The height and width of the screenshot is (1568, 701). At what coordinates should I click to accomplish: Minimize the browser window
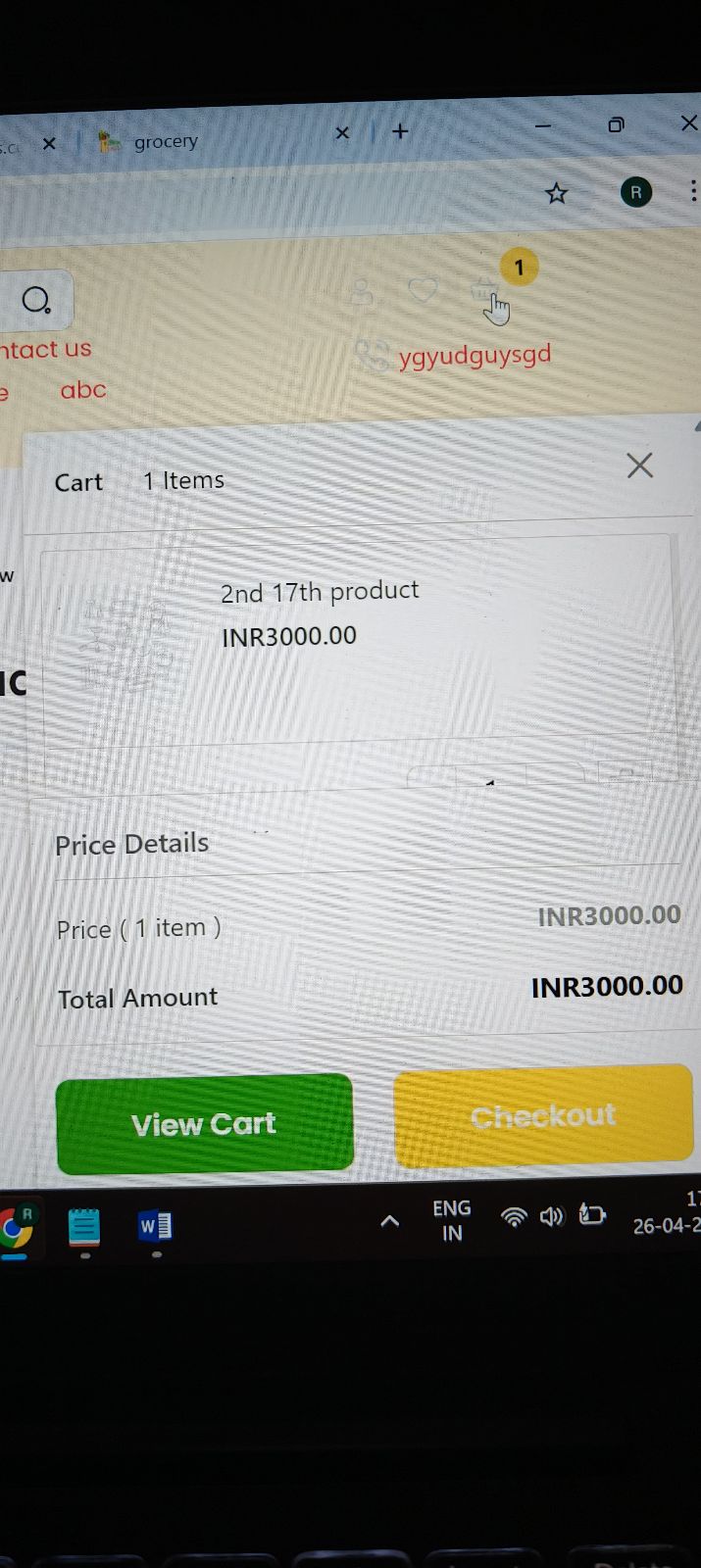(x=543, y=126)
